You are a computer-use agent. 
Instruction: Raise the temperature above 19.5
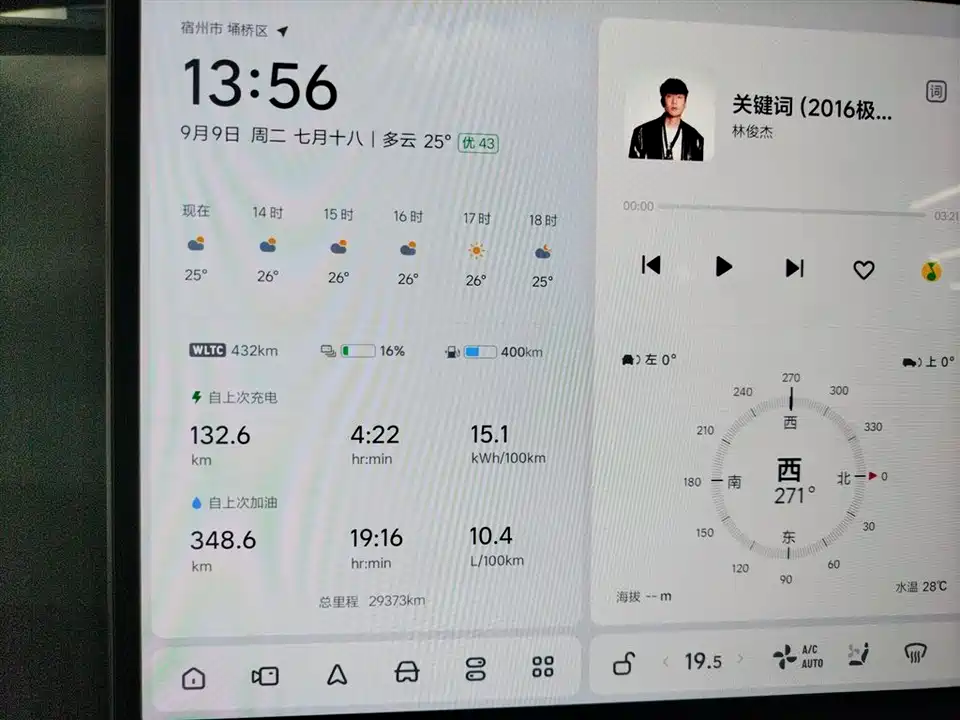point(741,659)
